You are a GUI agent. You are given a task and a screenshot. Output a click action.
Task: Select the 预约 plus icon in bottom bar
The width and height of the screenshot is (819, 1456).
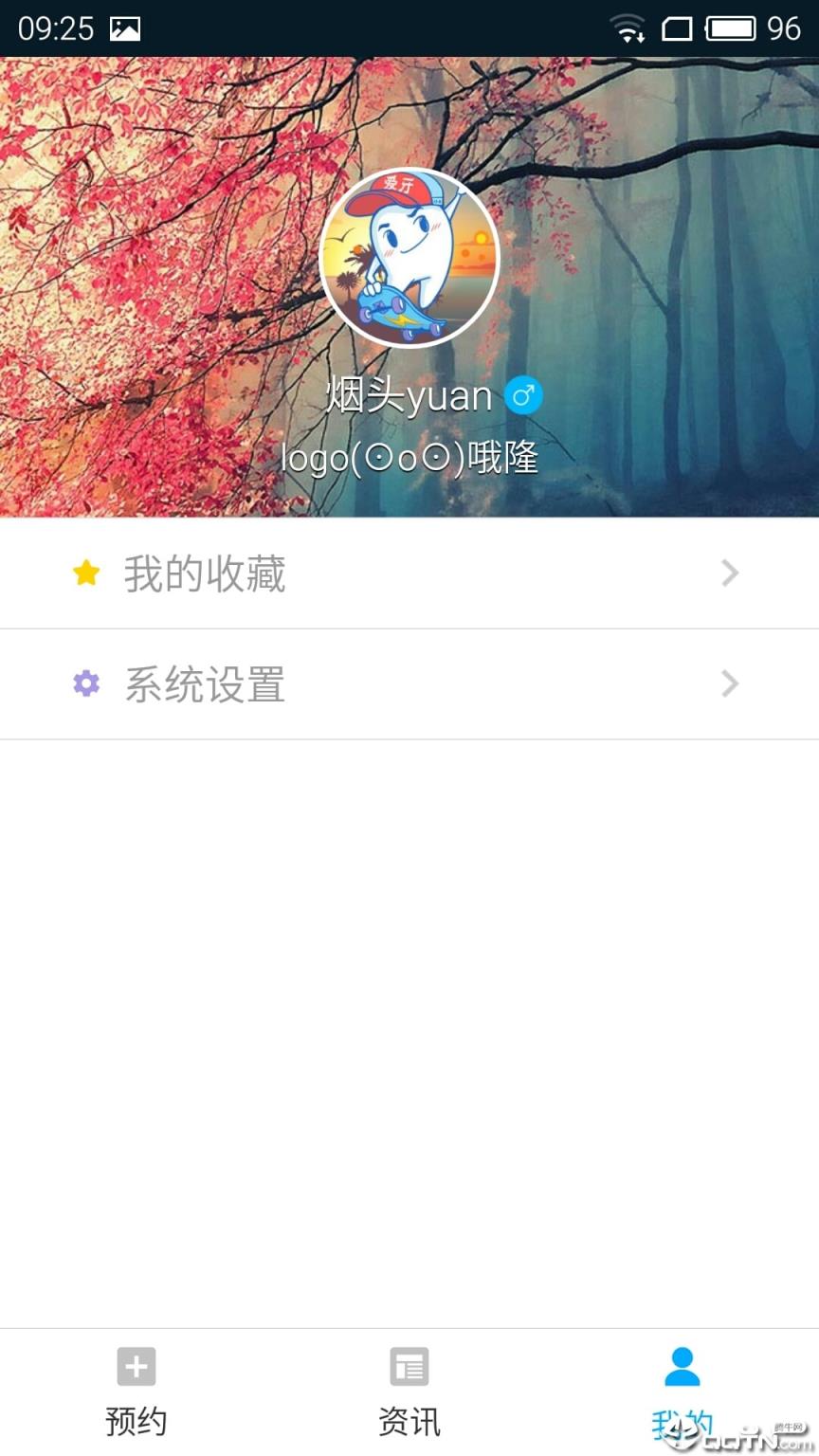coord(136,1365)
